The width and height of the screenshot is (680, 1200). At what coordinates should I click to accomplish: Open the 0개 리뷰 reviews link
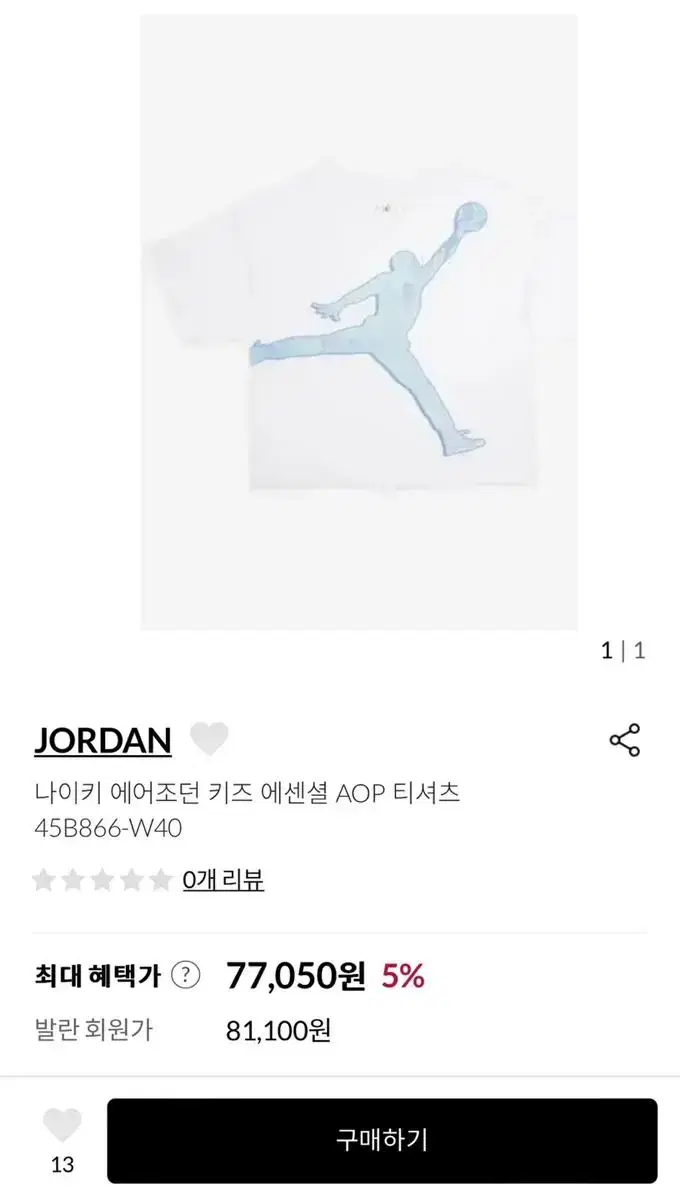tap(223, 880)
